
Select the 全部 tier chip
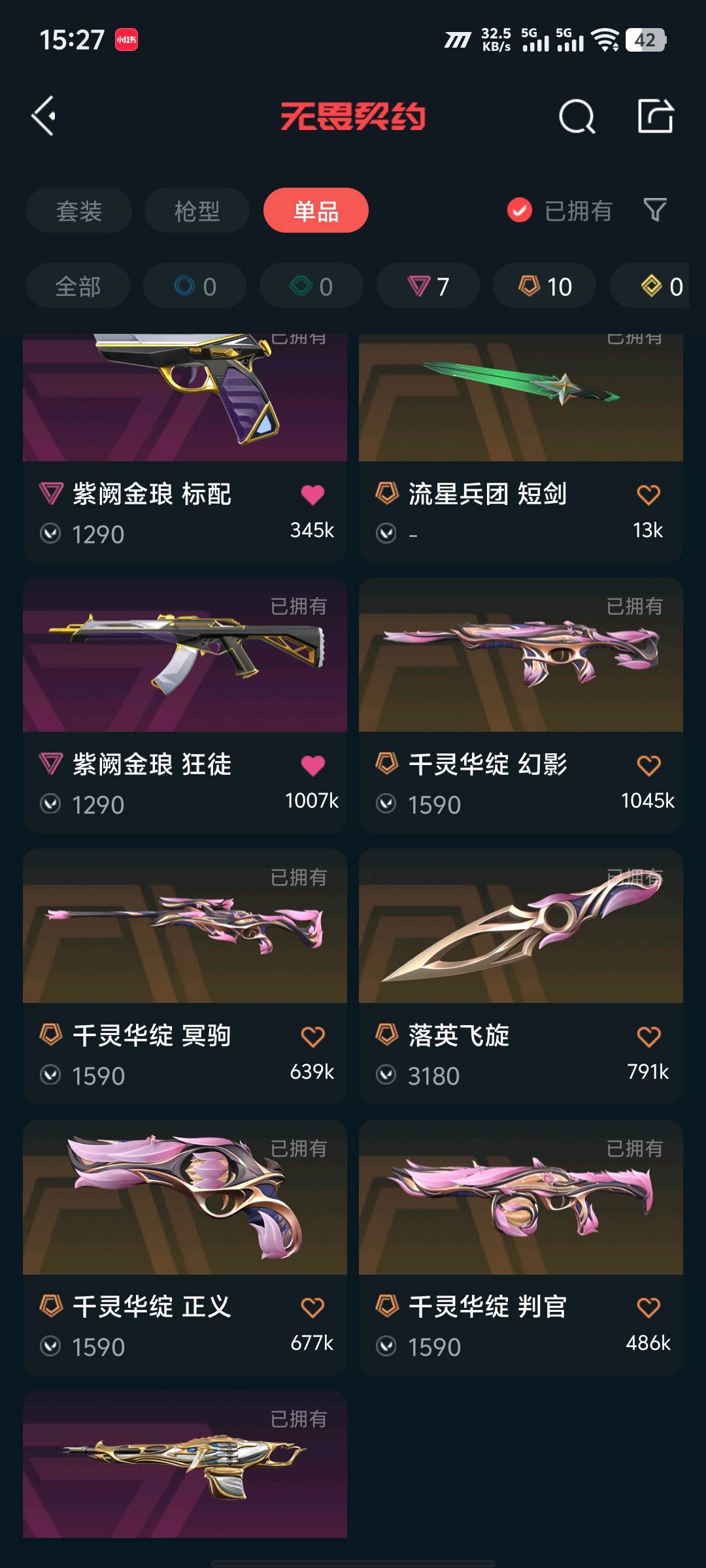pos(78,286)
